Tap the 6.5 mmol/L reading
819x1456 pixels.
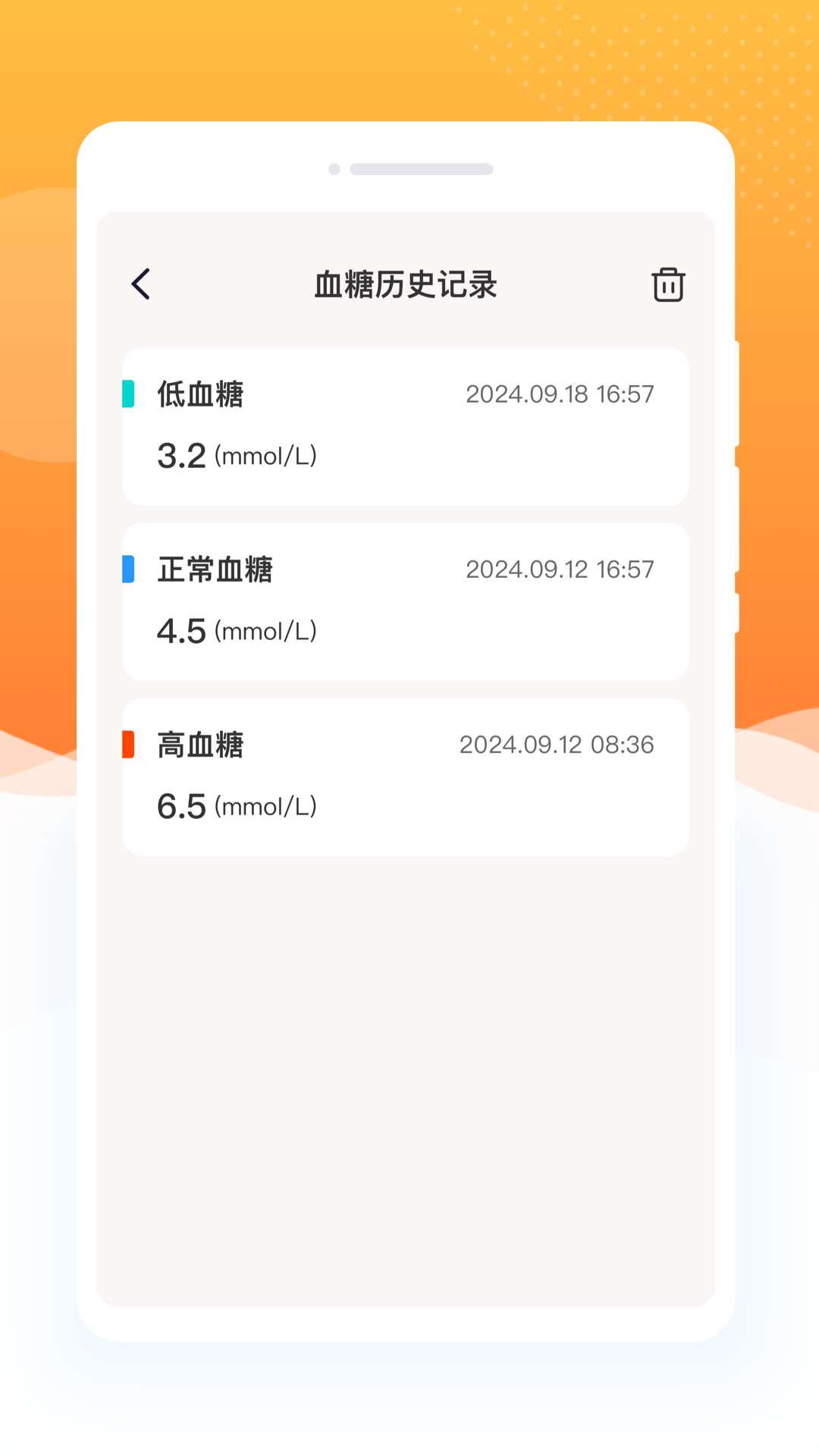pos(236,806)
